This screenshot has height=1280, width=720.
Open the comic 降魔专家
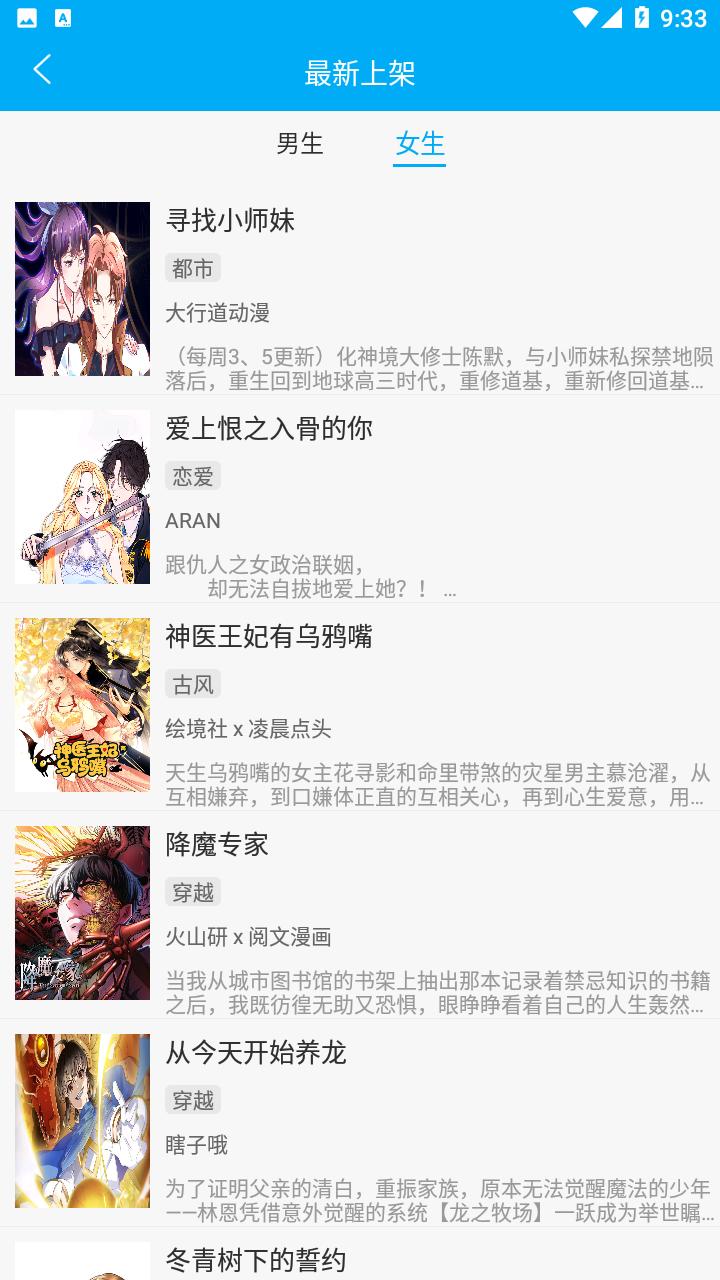click(215, 846)
